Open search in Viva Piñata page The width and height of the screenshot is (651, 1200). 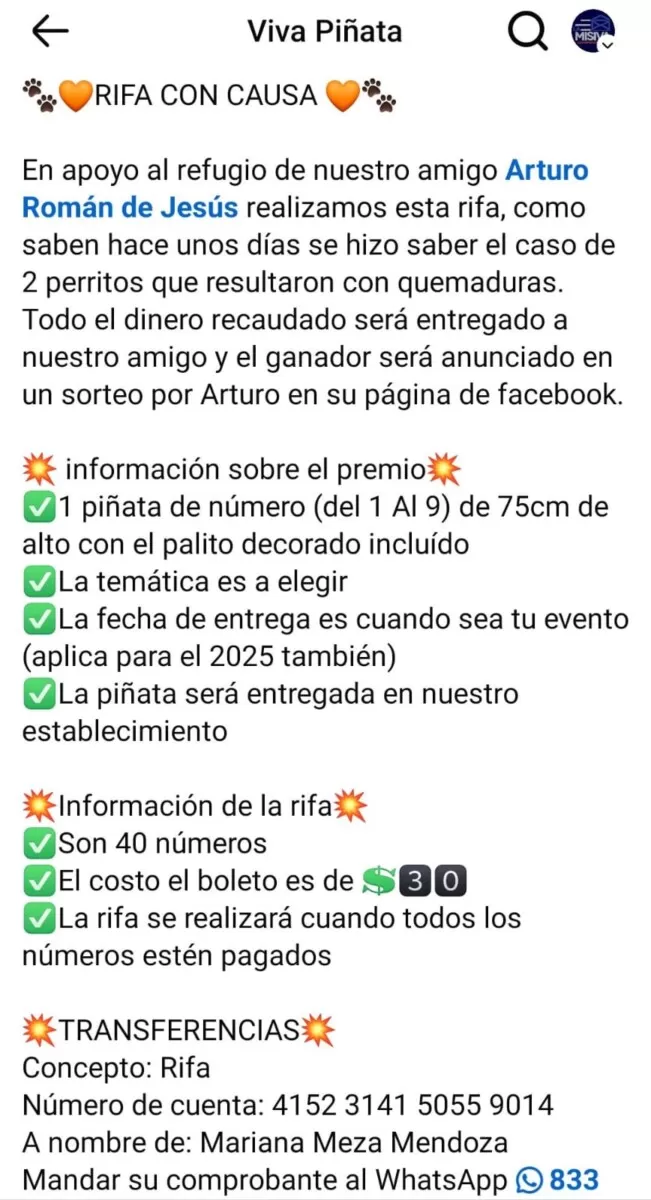point(528,33)
